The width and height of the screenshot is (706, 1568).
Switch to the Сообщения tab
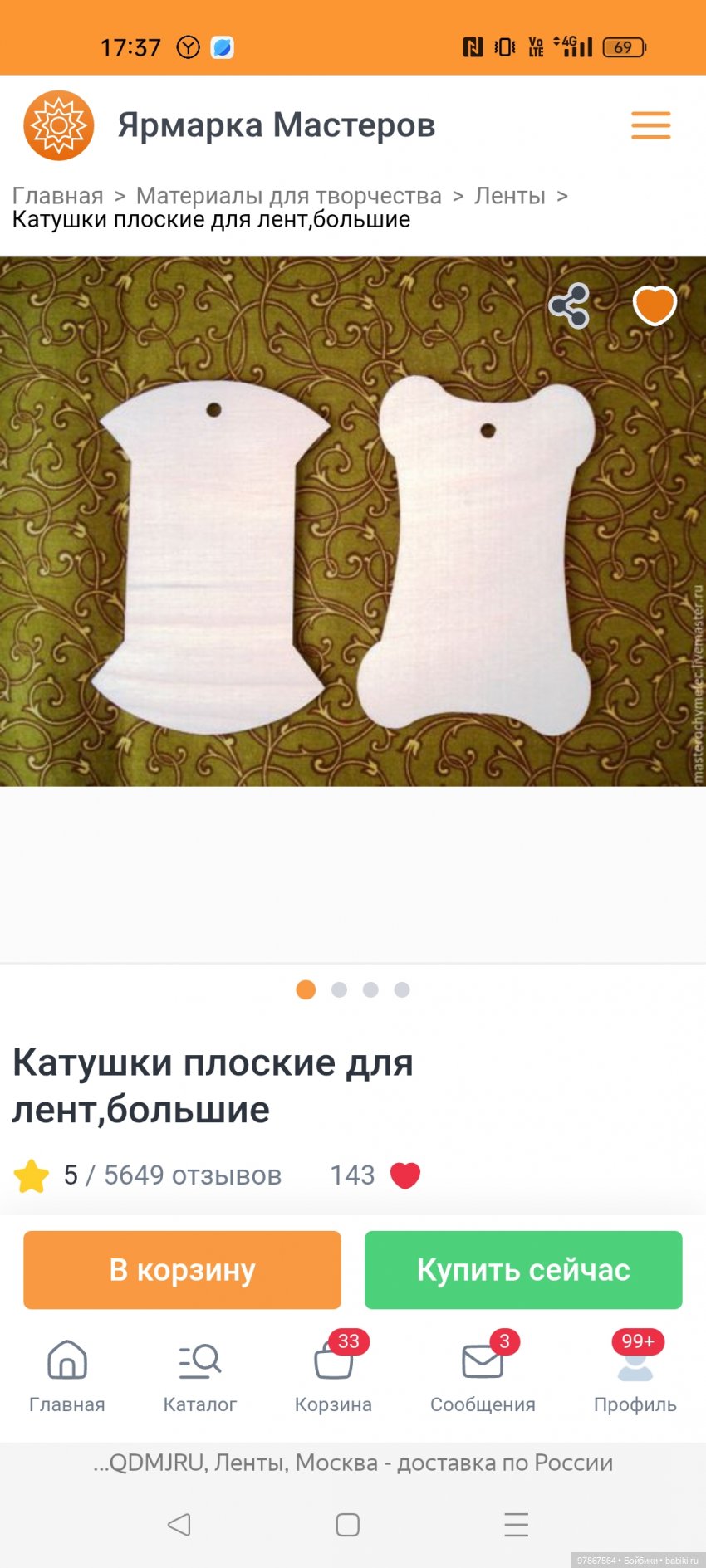483,1375
